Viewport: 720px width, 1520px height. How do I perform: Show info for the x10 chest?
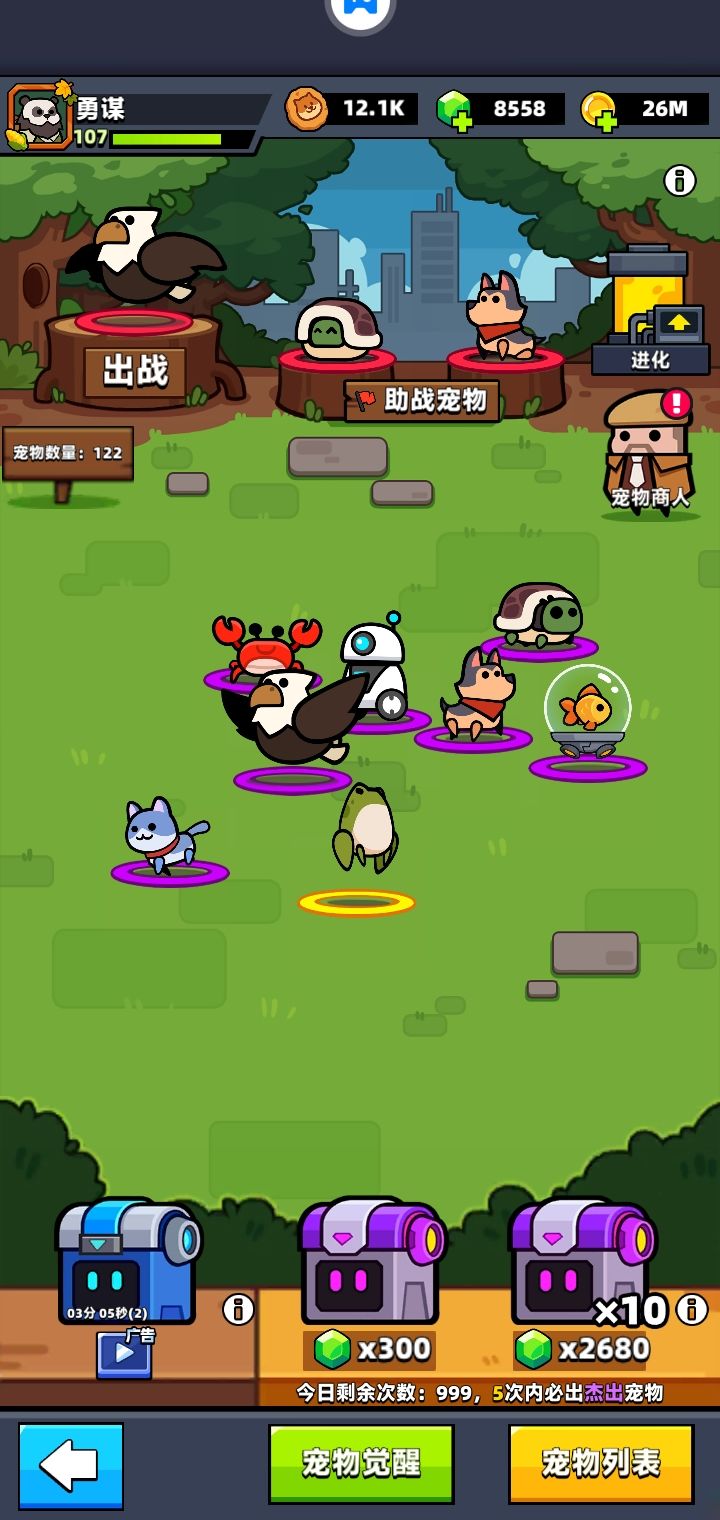tap(692, 1308)
